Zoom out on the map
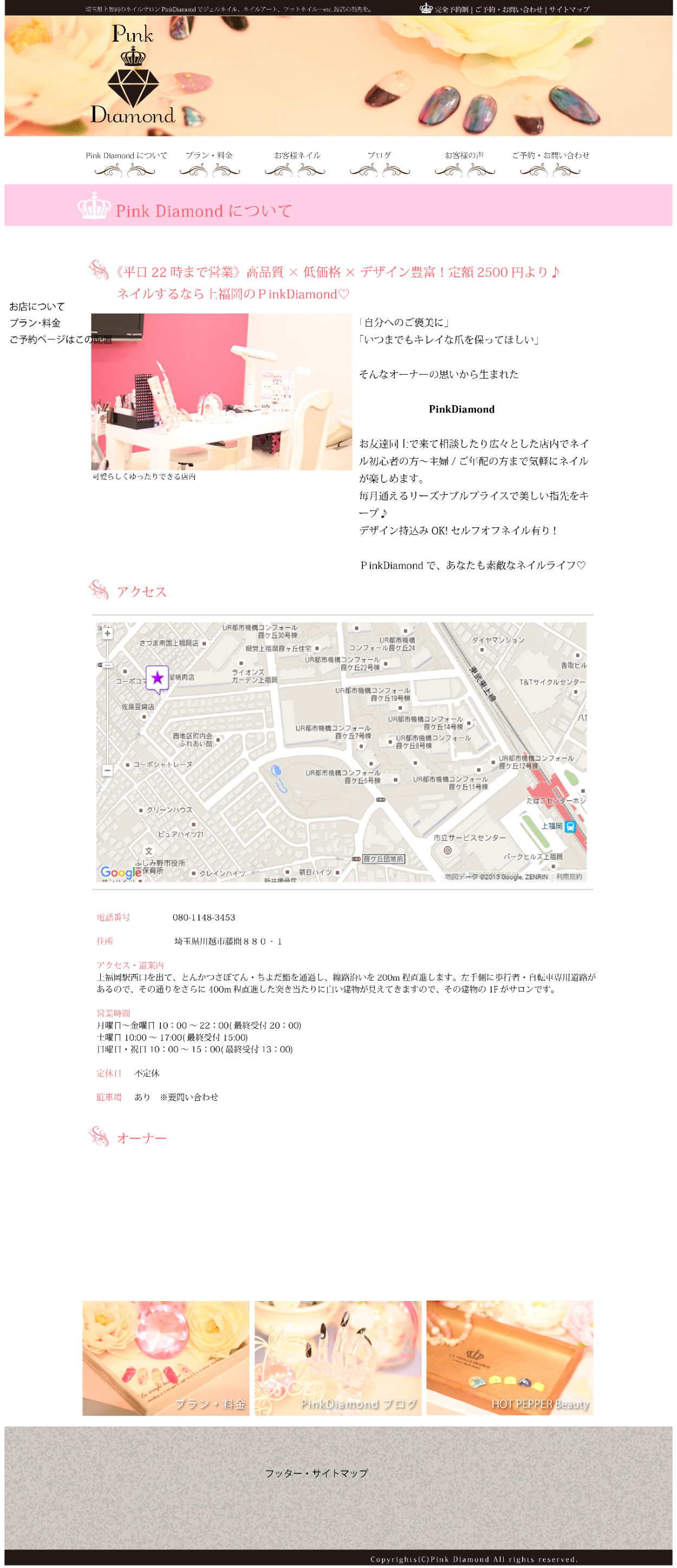 click(x=107, y=770)
